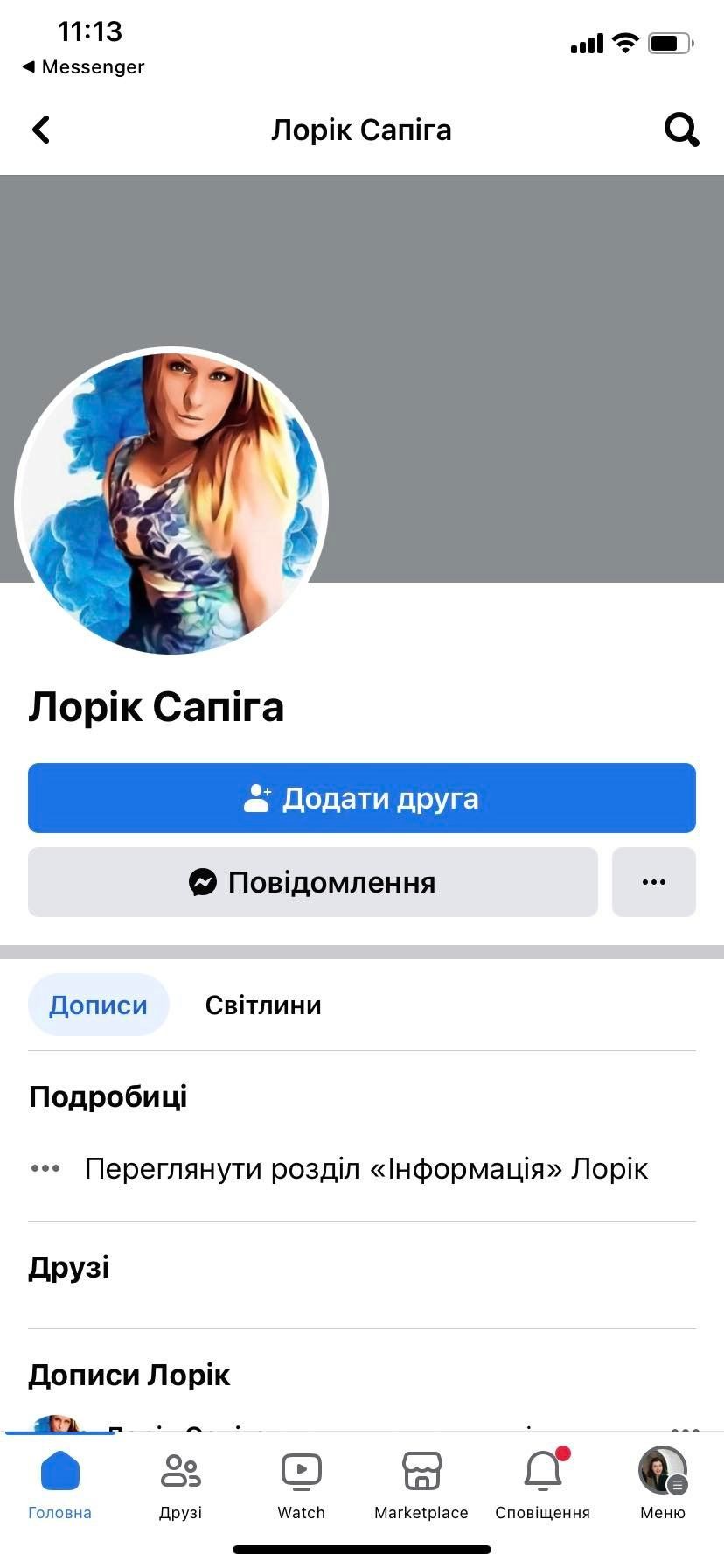This screenshot has width=724, height=1568.
Task: View Лорік Сапіга's profile picture
Action: click(x=171, y=502)
